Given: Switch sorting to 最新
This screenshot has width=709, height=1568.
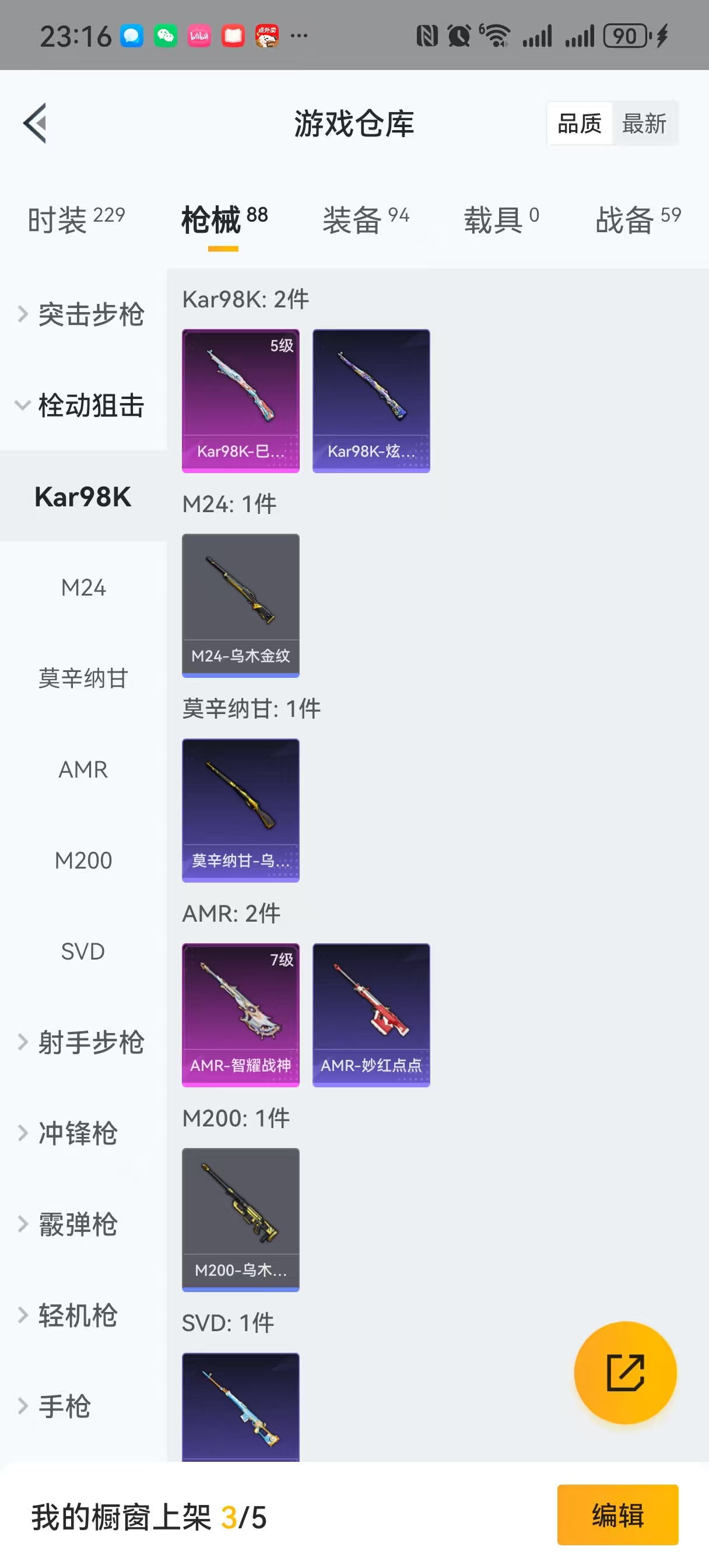Looking at the screenshot, I should point(643,124).
